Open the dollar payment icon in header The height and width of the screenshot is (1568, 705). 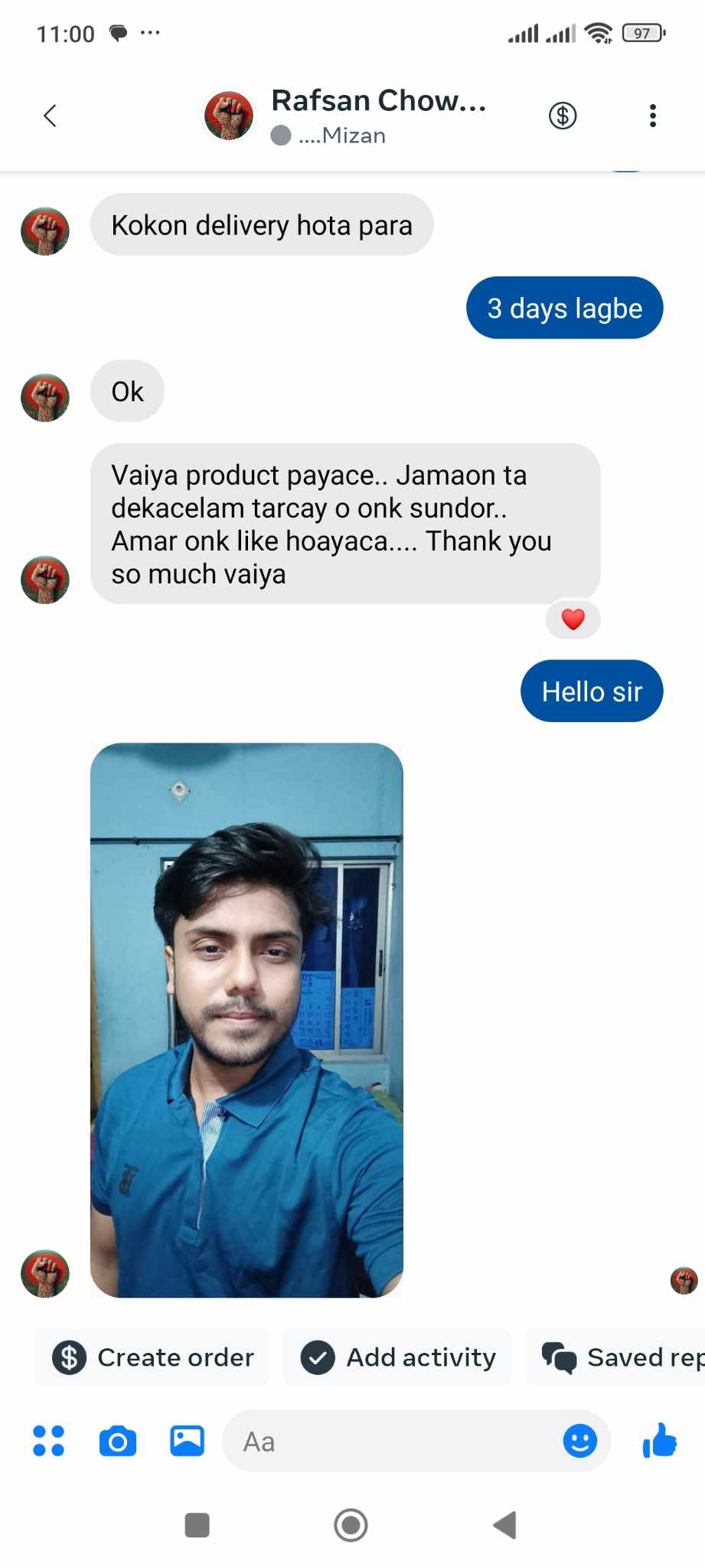[x=563, y=116]
